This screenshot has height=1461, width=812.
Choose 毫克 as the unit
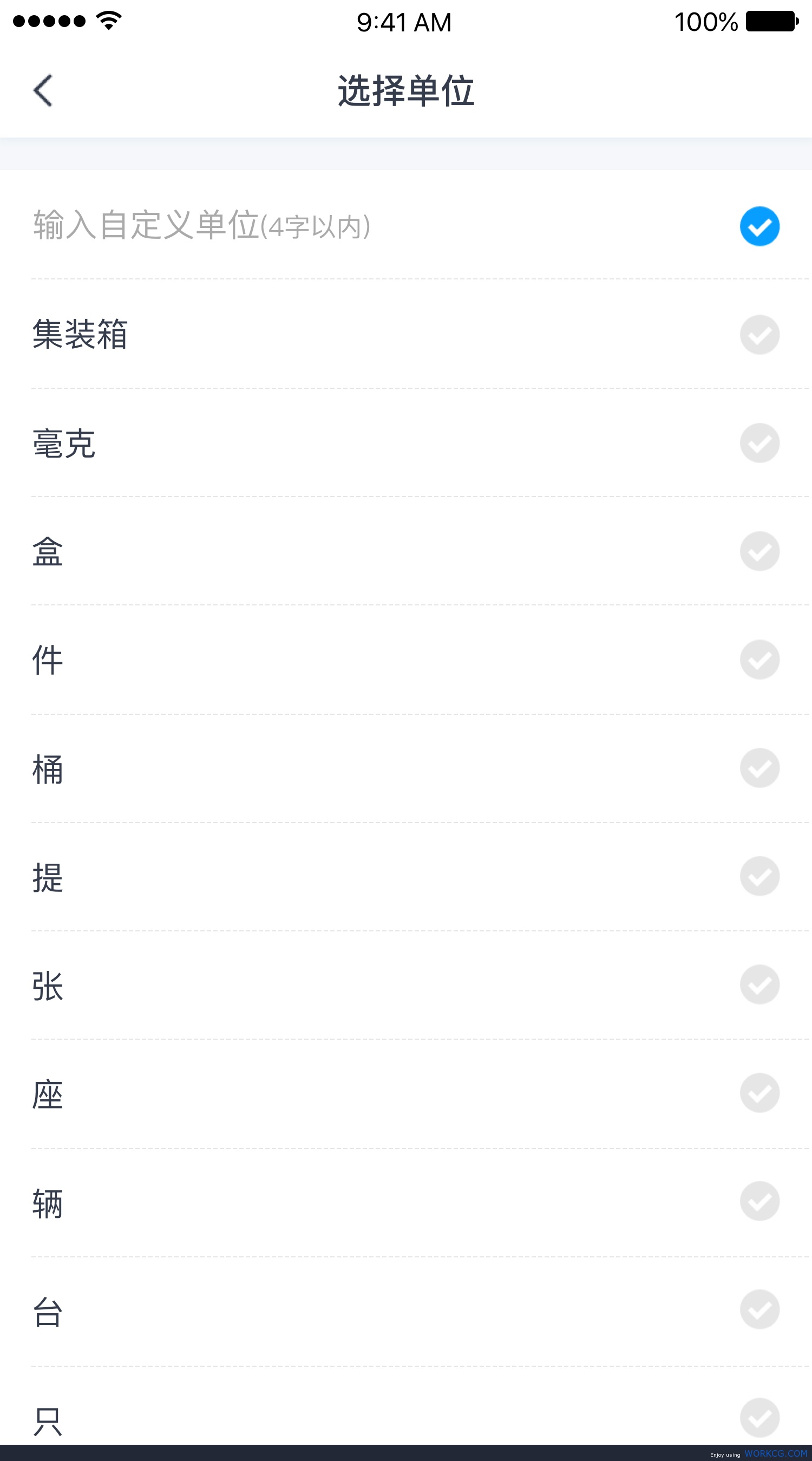click(406, 443)
